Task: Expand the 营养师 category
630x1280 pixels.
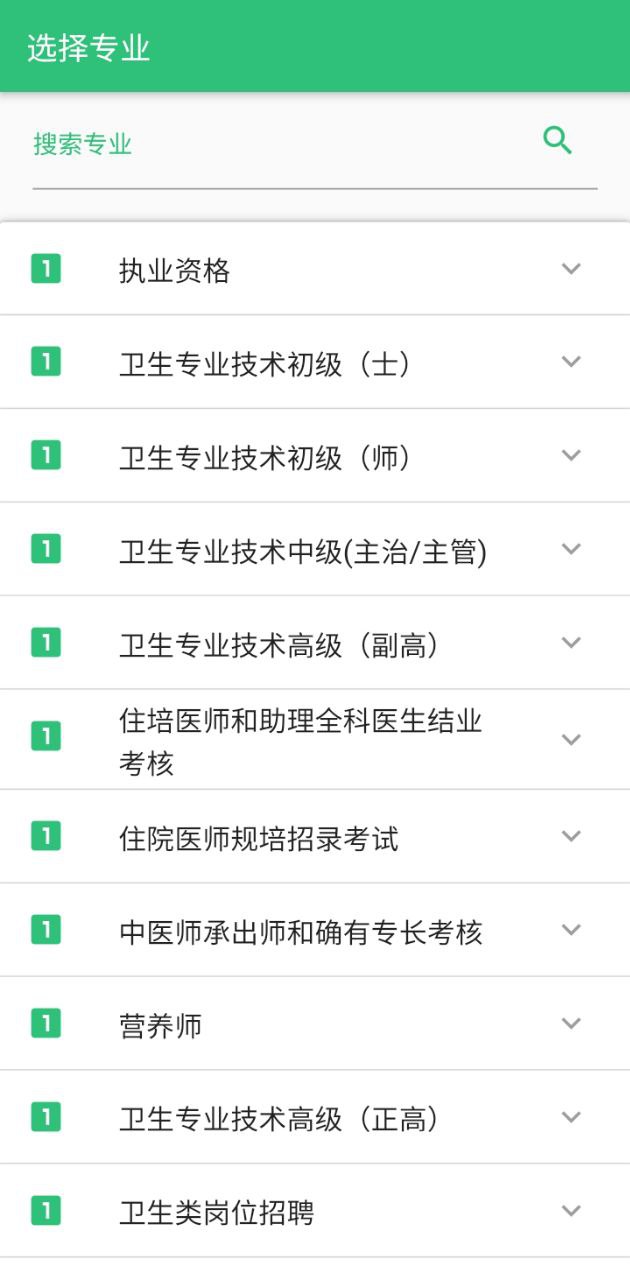Action: point(571,1024)
